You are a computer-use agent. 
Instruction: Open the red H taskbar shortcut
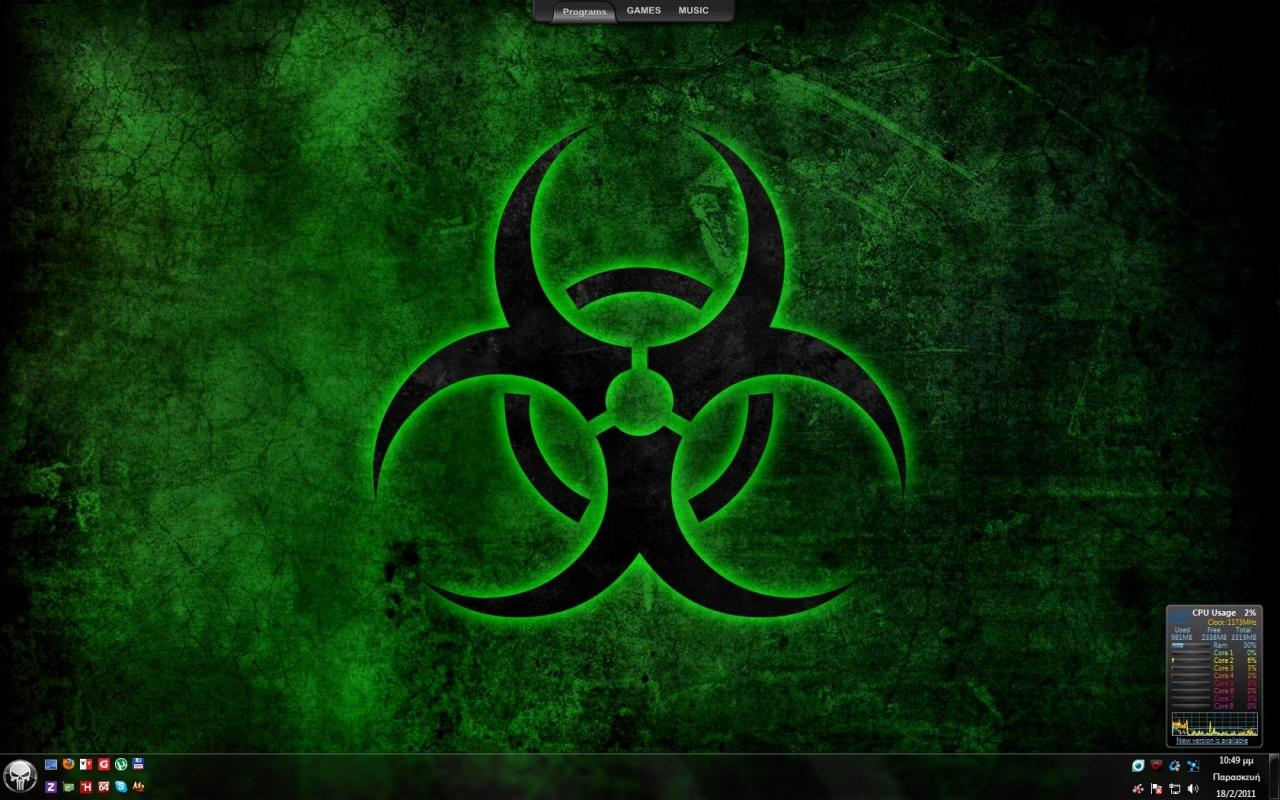pos(86,787)
